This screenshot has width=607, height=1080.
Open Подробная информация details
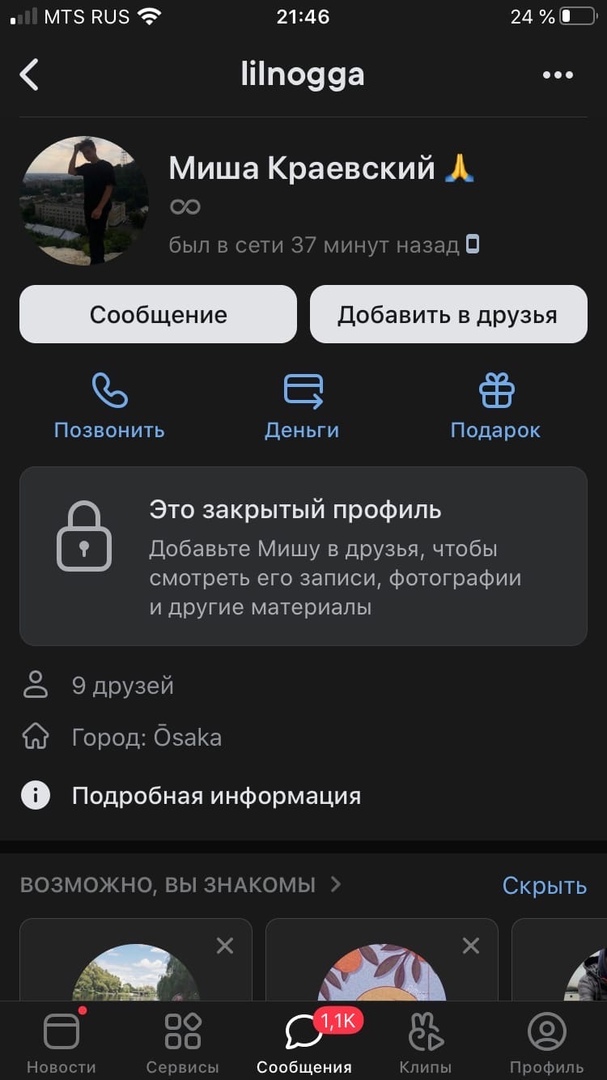point(215,796)
